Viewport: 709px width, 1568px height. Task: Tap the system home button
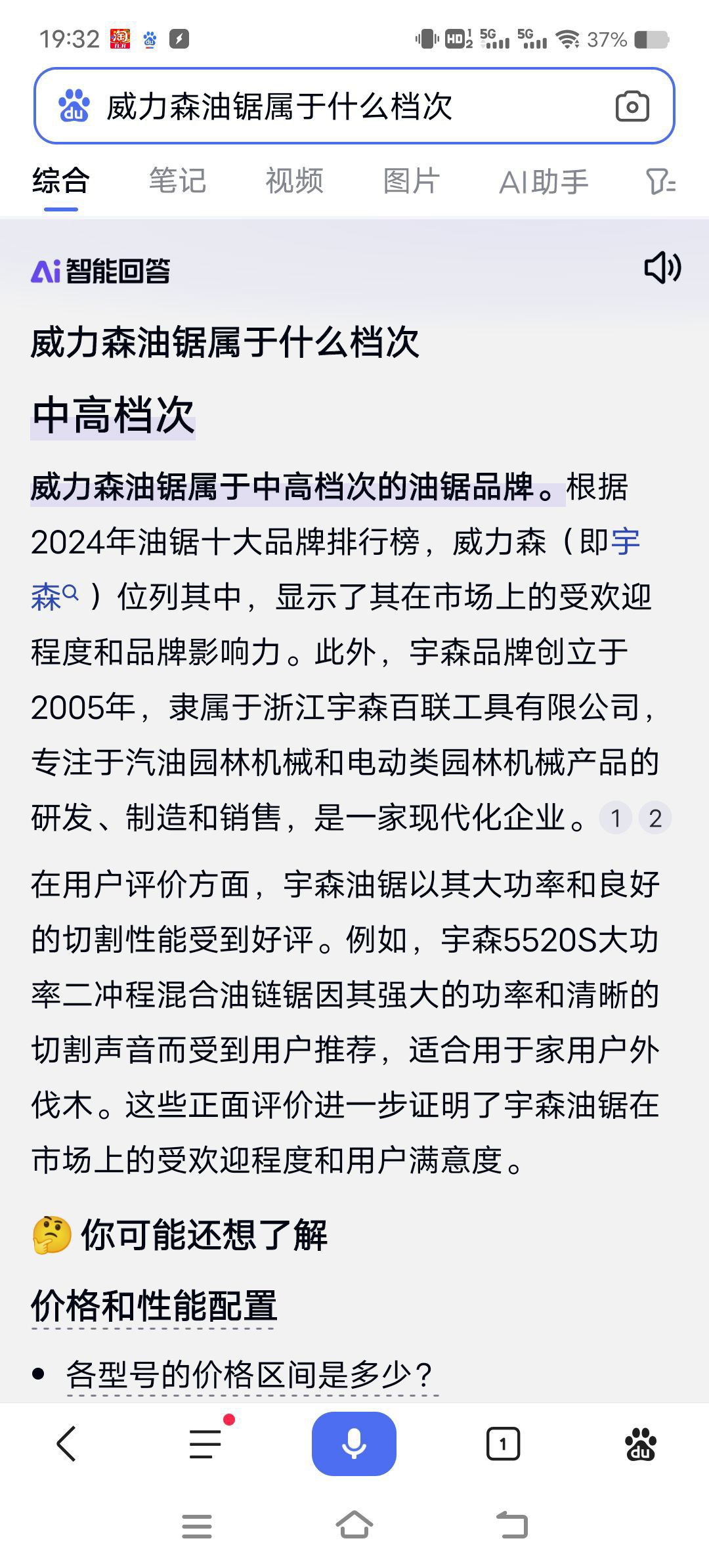click(x=354, y=1525)
